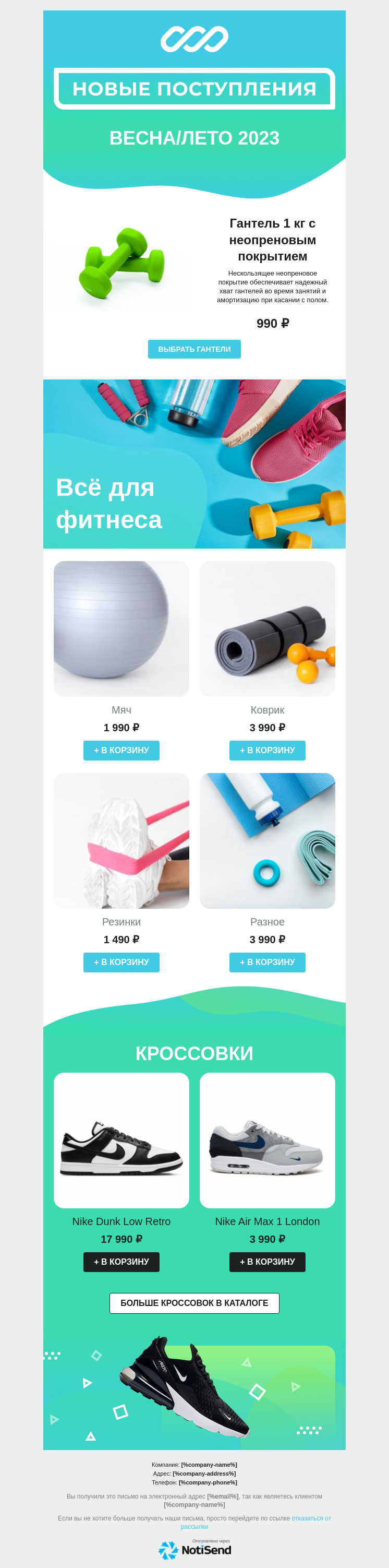Screen dimensions: 389x1568
Task: Add Nike Air Max 1 London to cart
Action: click(267, 1261)
